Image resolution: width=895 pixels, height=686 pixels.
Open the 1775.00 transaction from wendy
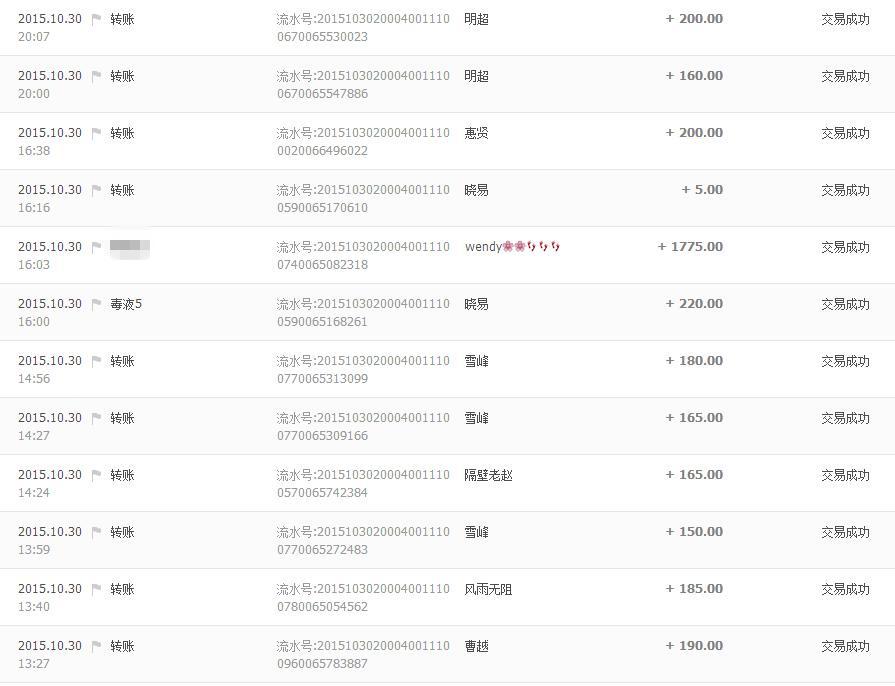pyautogui.click(x=130, y=247)
